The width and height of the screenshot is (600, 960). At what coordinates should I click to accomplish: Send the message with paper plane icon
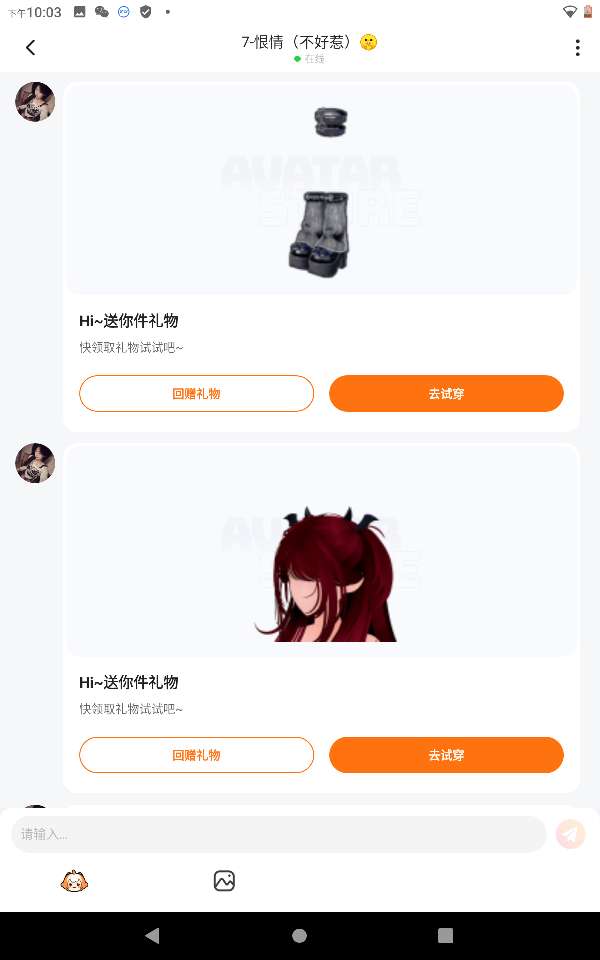coord(570,834)
